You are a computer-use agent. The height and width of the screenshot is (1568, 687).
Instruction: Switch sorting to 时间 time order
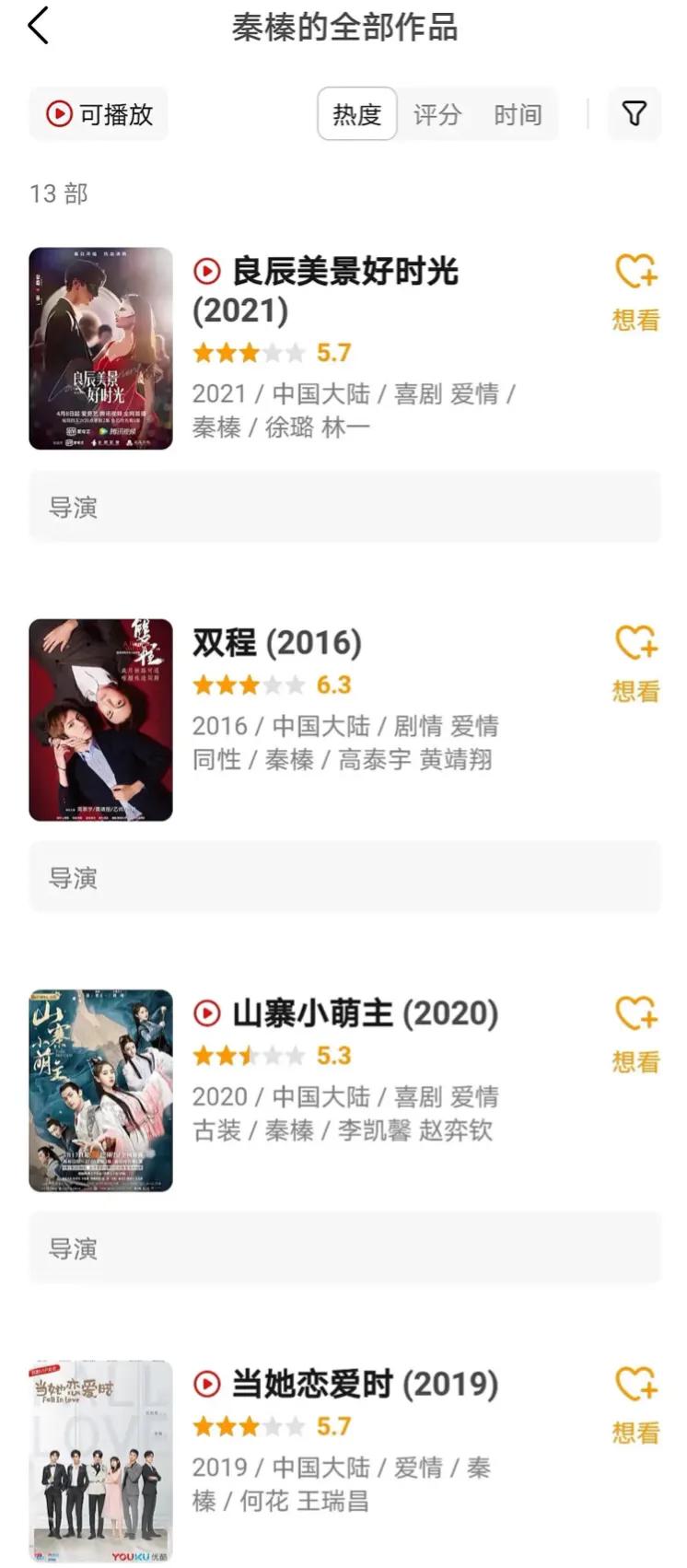518,114
